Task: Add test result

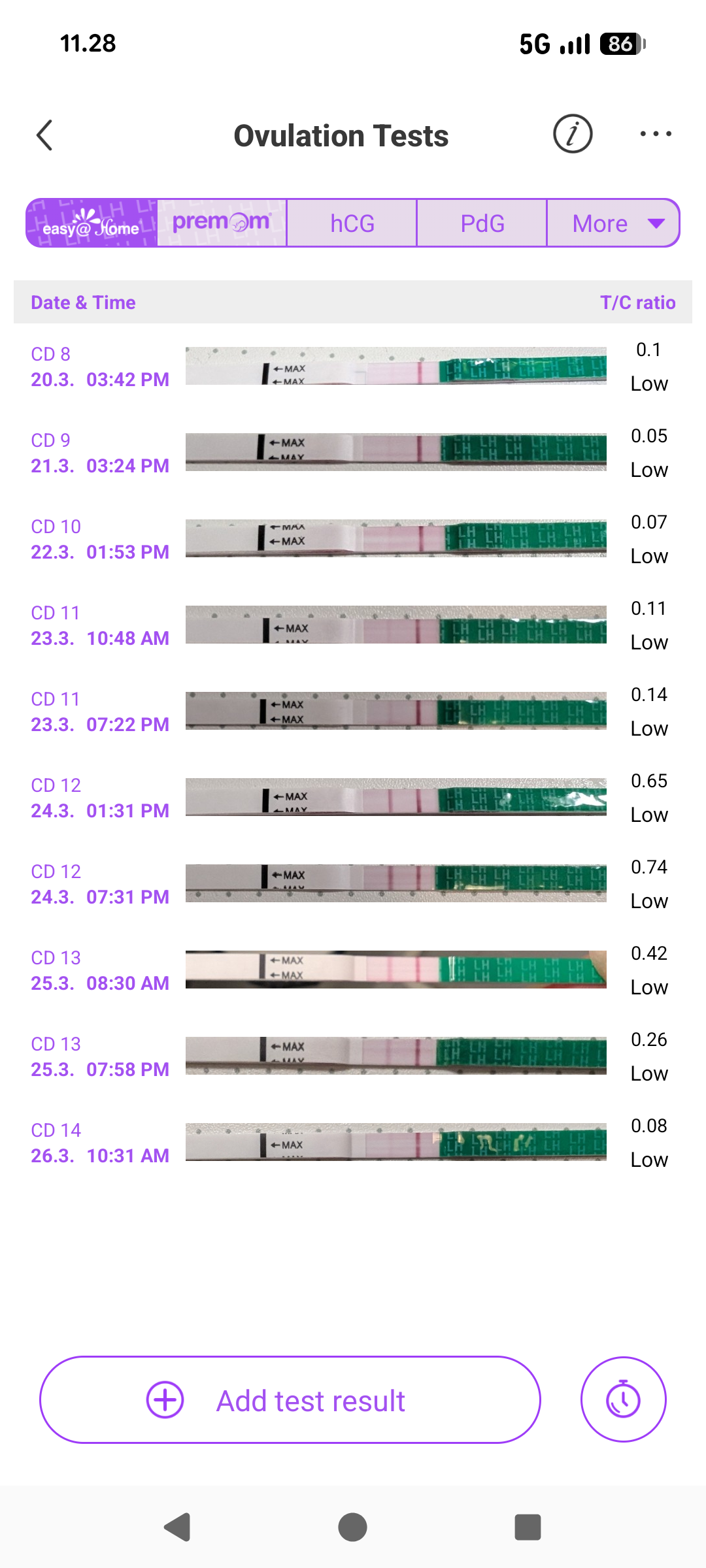Action: point(290,1400)
